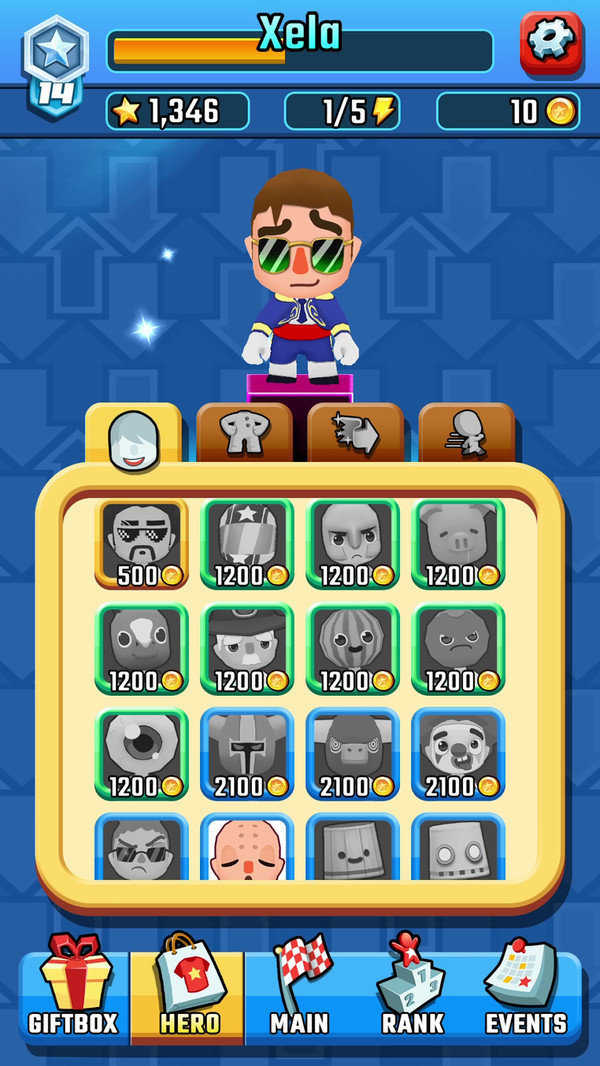Open the punch effect tab
Image resolution: width=600 pixels, height=1066 pixels.
(x=356, y=436)
